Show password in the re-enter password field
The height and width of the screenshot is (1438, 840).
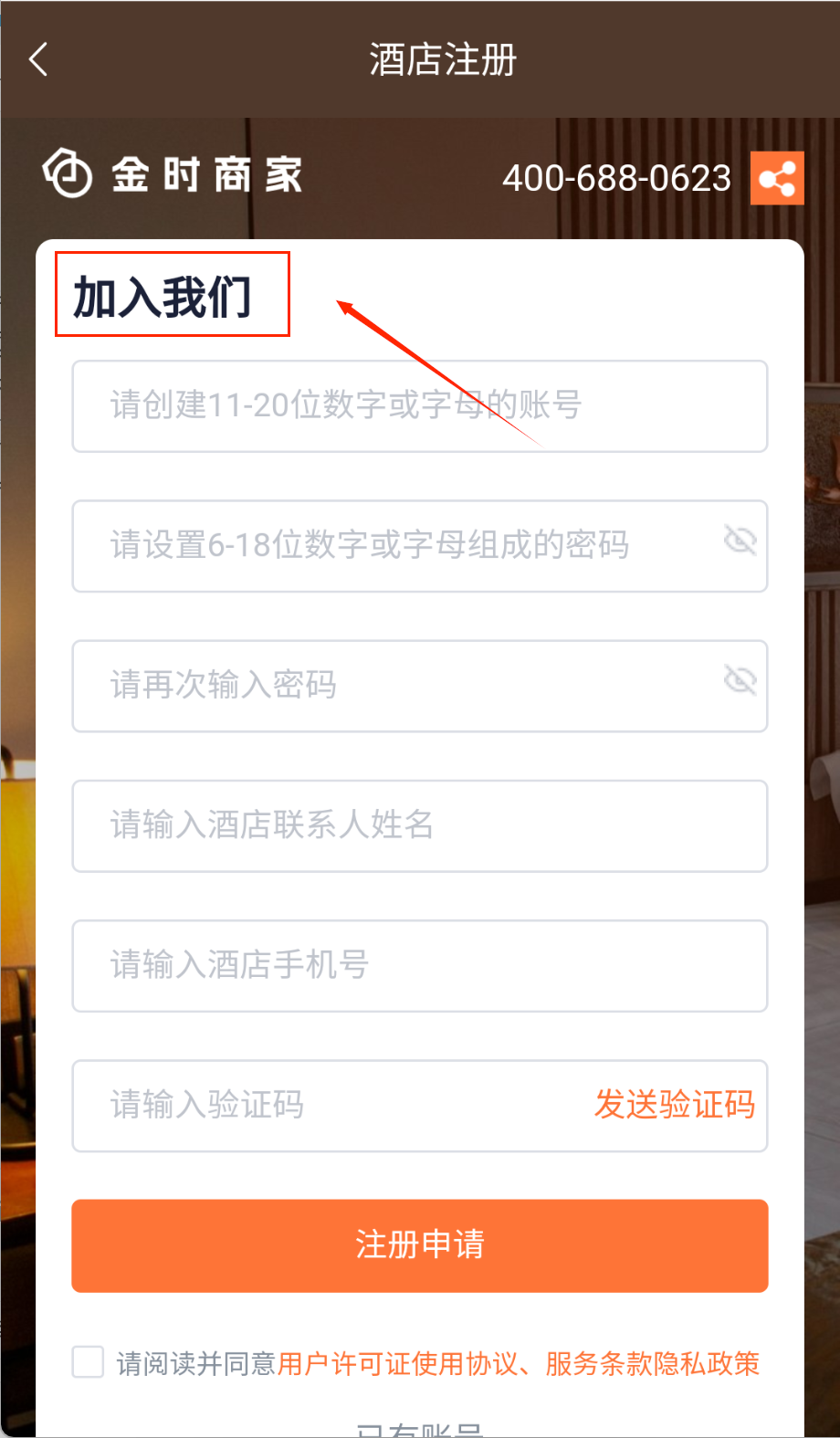[x=740, y=680]
